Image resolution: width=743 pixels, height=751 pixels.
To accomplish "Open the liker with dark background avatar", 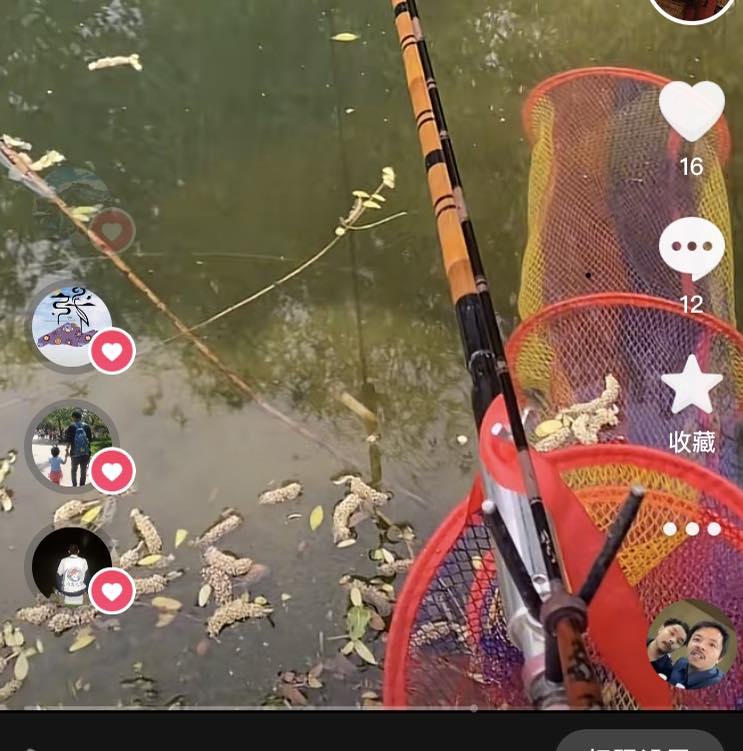I will point(72,567).
